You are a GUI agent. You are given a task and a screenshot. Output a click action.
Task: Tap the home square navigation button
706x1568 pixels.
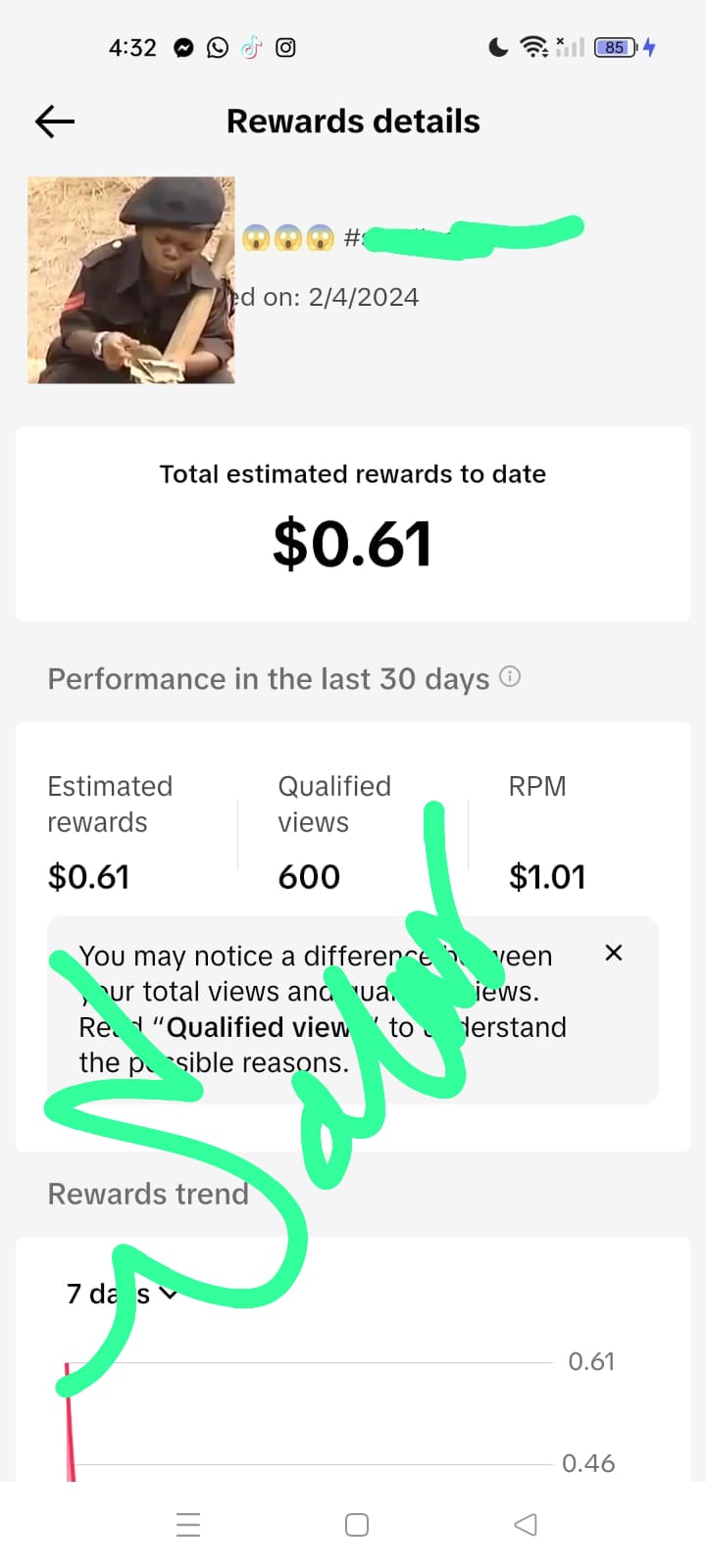356,1524
